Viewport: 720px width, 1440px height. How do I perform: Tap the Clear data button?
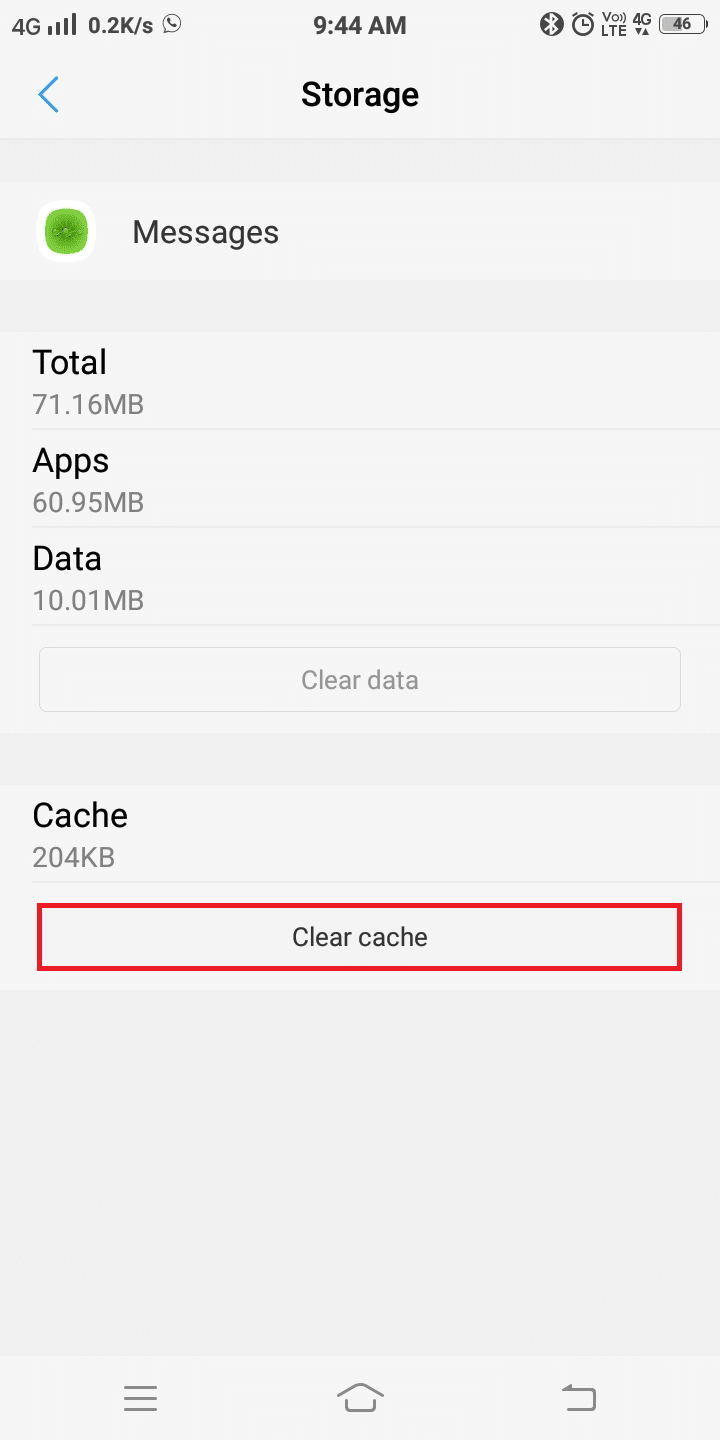coord(360,680)
